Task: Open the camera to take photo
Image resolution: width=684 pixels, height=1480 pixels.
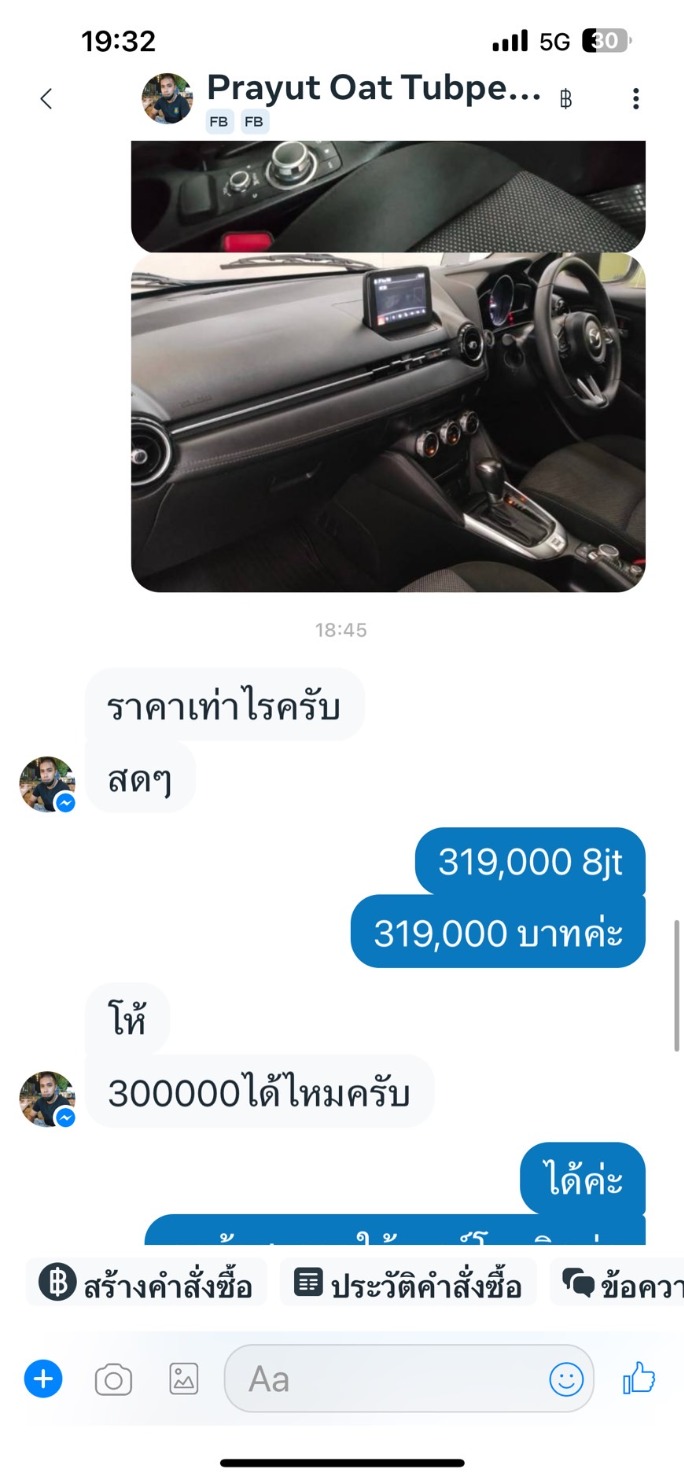Action: (x=113, y=1380)
